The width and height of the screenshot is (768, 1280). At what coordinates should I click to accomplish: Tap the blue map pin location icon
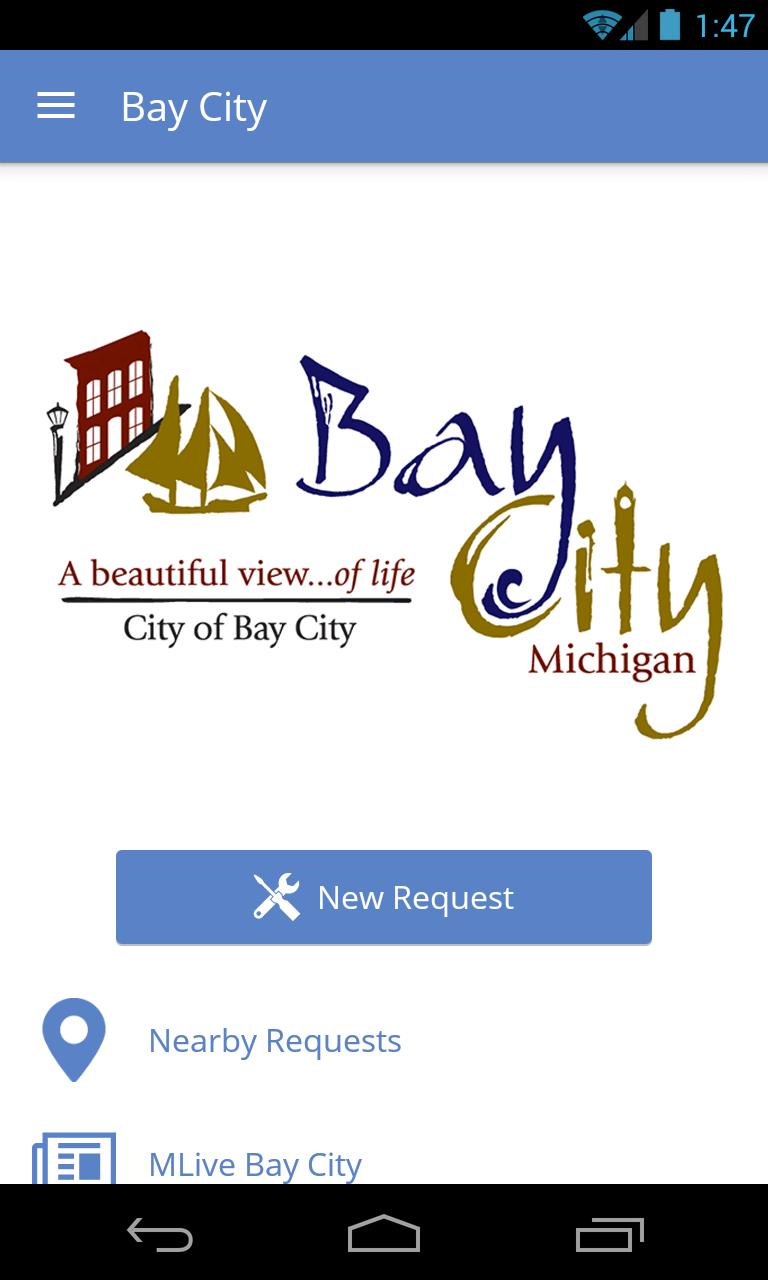click(x=73, y=1038)
